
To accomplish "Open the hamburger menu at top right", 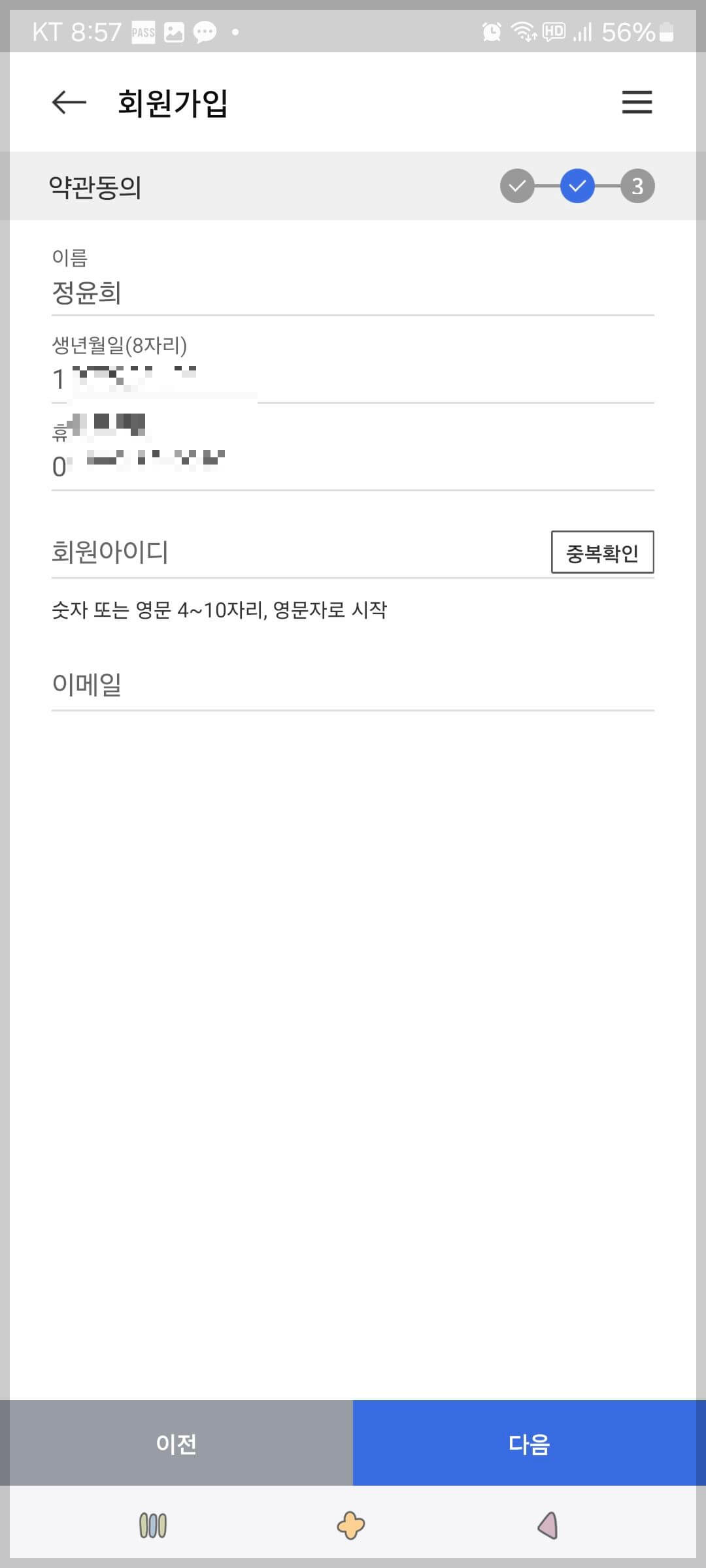I will coord(636,103).
